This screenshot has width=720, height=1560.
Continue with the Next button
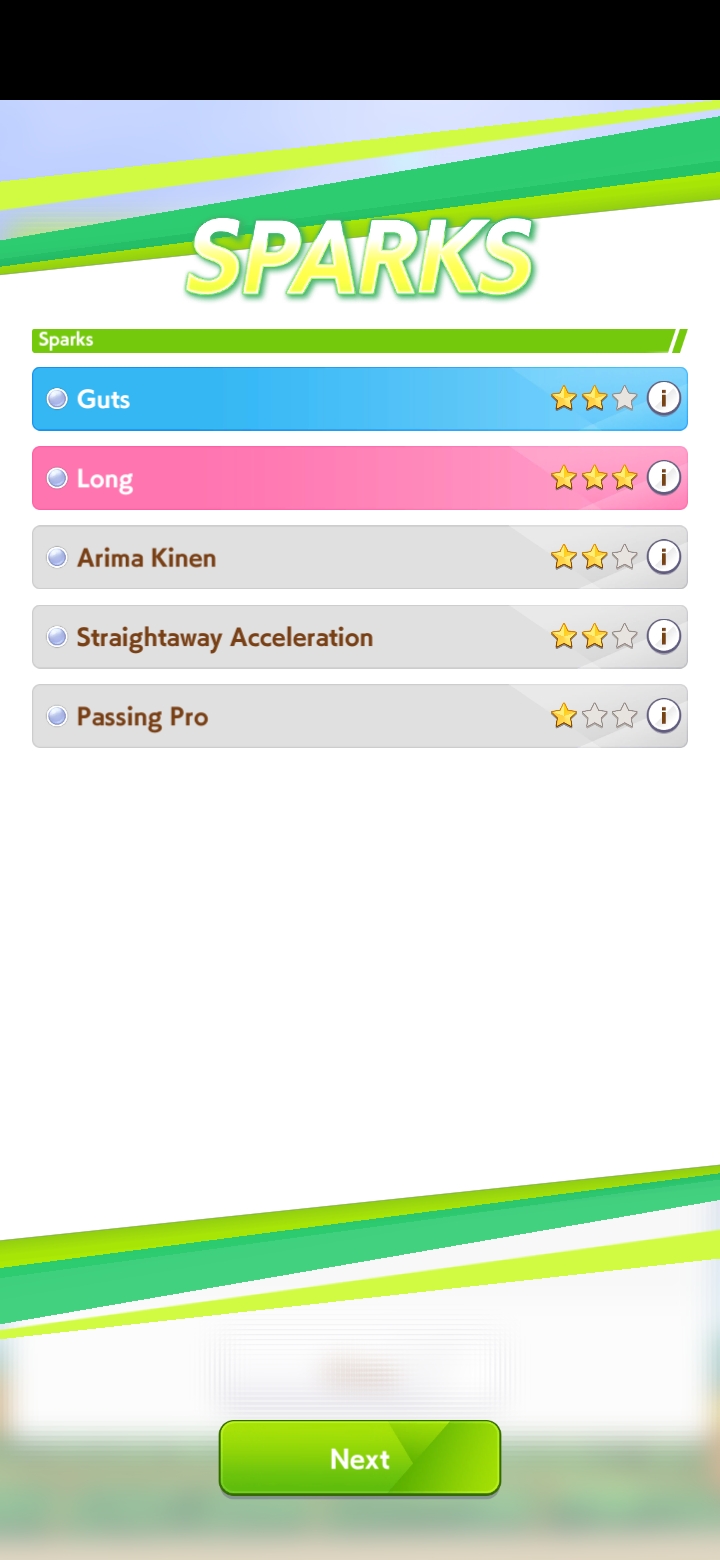(360, 1458)
